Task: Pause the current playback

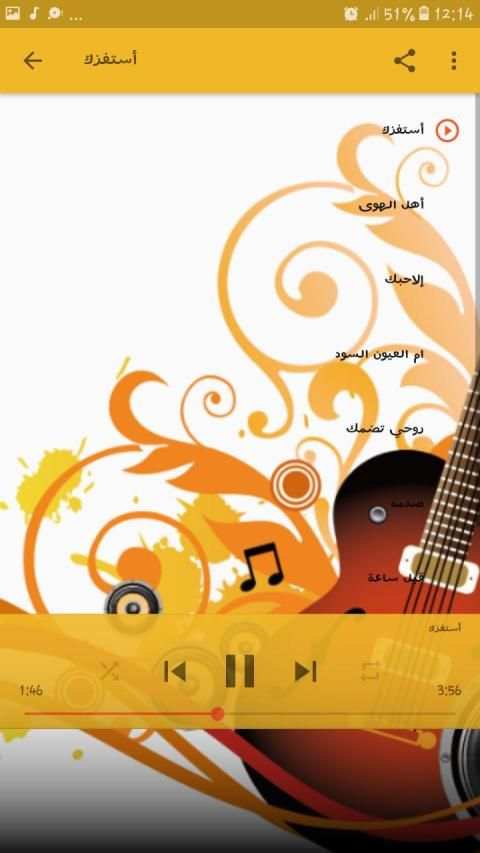Action: click(x=240, y=671)
